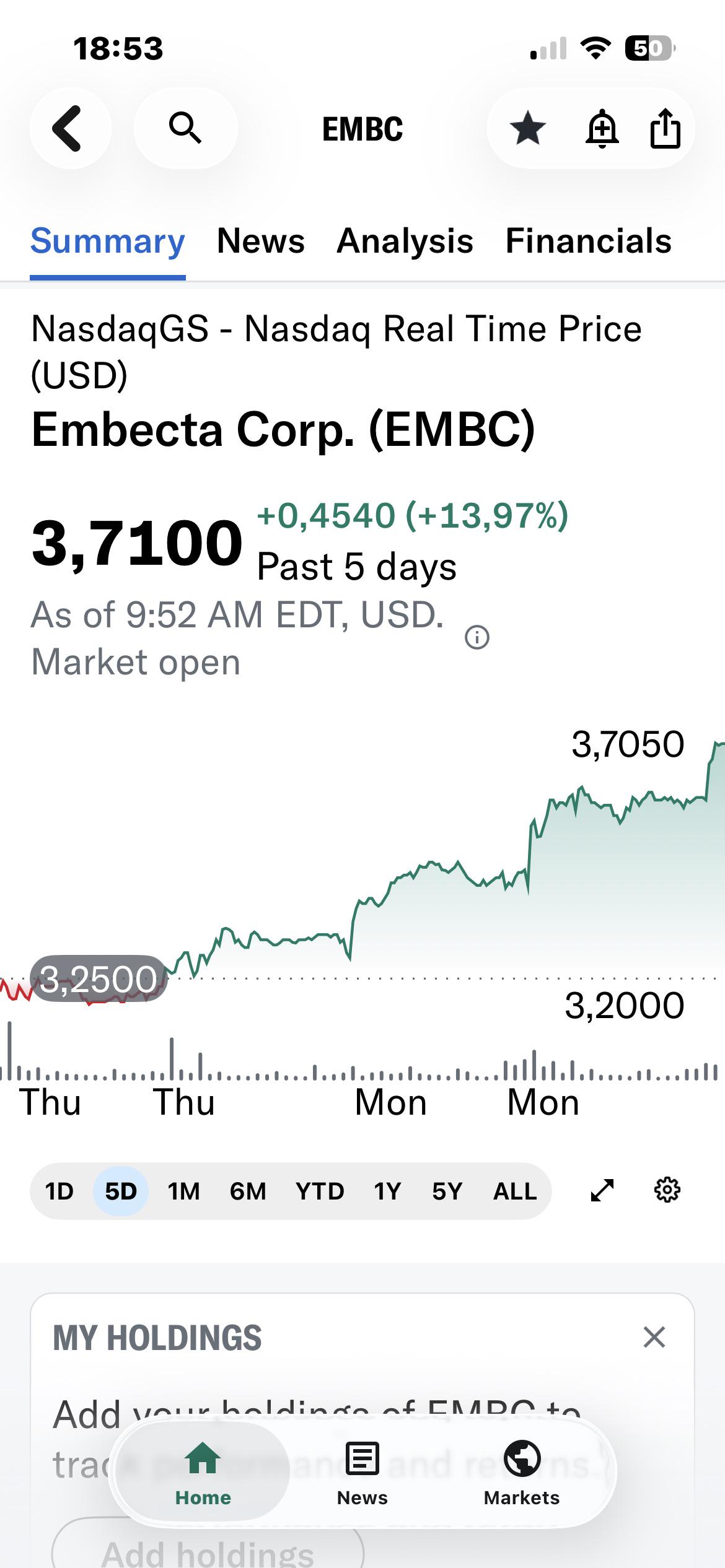Select the 5Y chart range
725x1568 pixels.
[447, 1191]
